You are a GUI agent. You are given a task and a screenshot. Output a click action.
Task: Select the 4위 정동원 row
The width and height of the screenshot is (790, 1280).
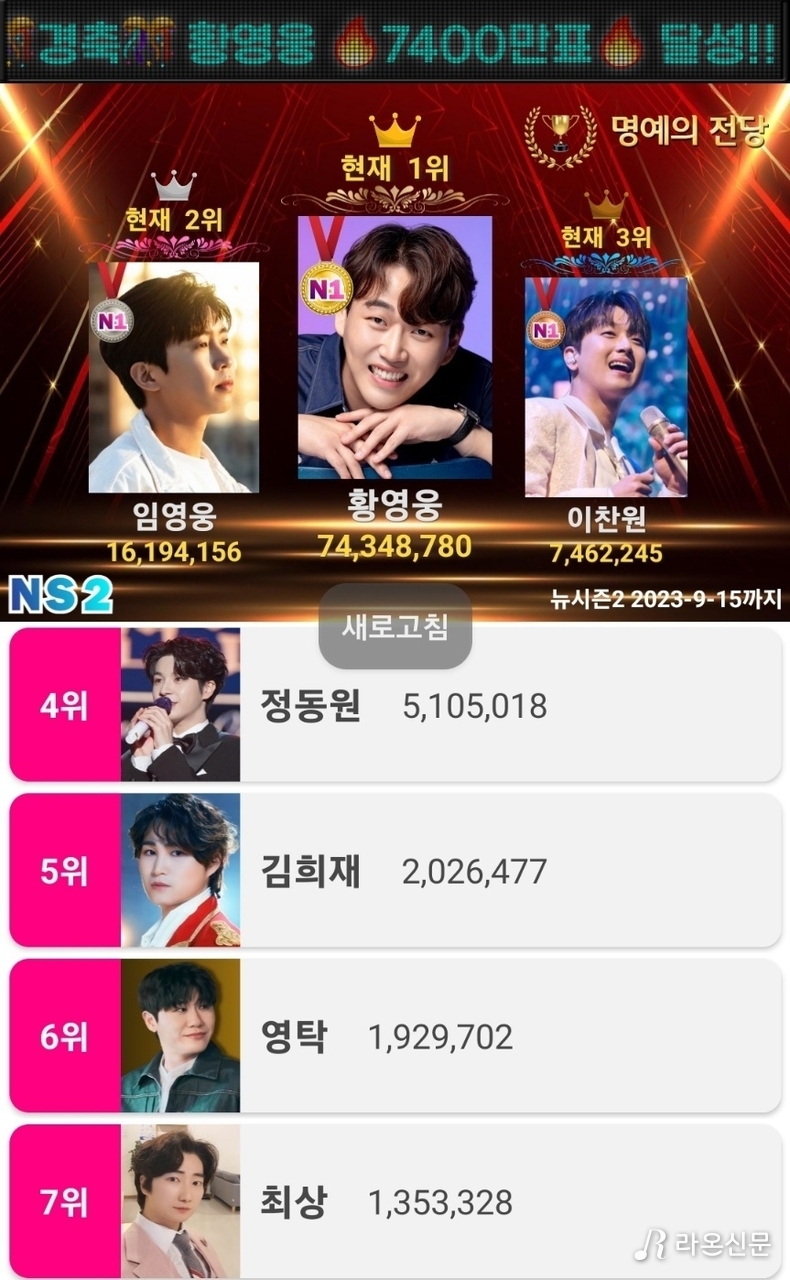[x=395, y=706]
